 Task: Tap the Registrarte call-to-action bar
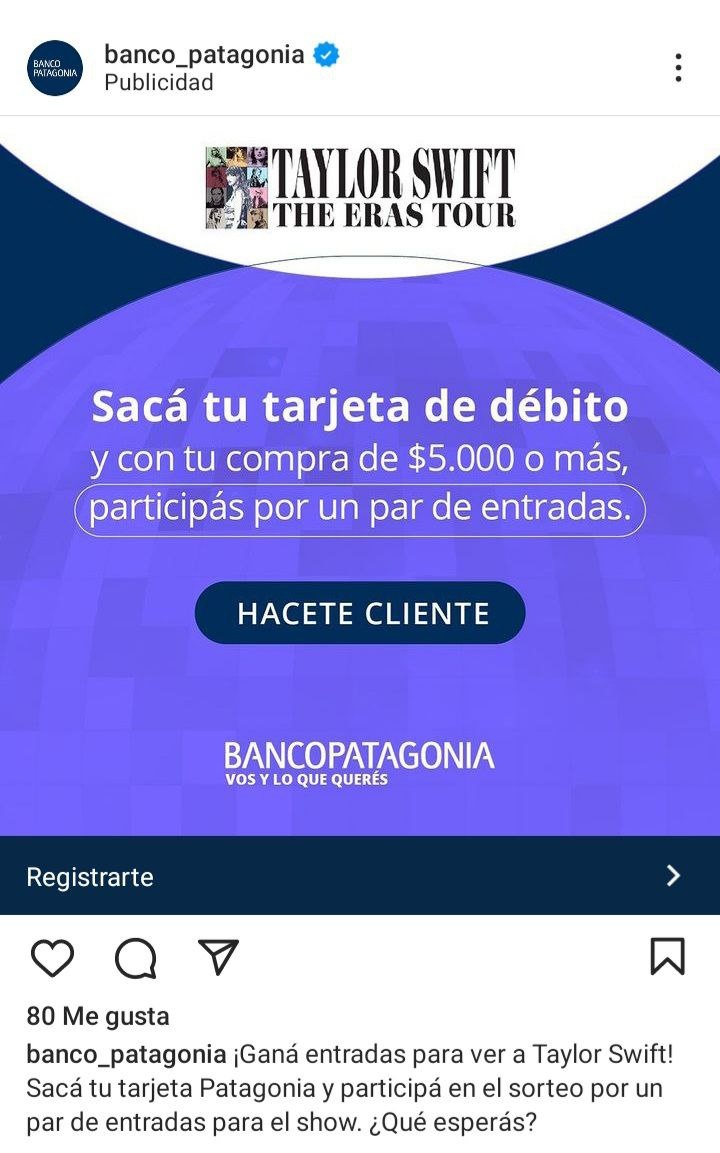coord(360,876)
